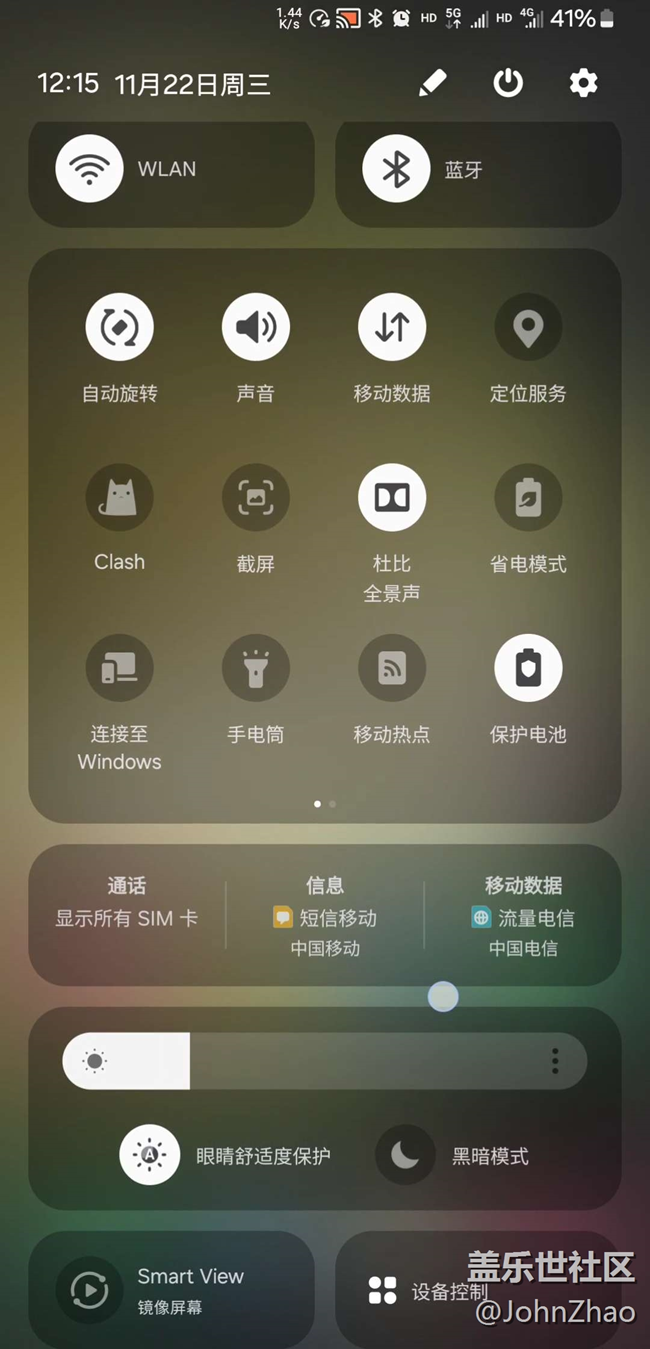Open Smart View 镜像屏幕
The height and width of the screenshot is (1349, 650).
coord(90,1290)
